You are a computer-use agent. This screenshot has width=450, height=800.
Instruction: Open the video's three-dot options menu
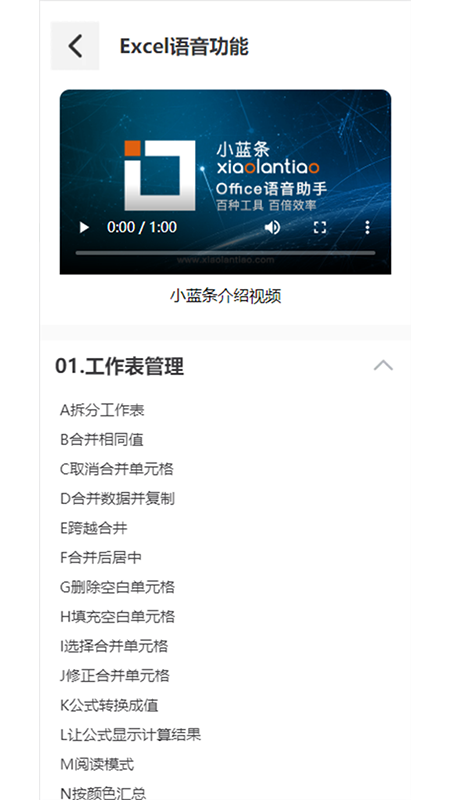pos(367,227)
